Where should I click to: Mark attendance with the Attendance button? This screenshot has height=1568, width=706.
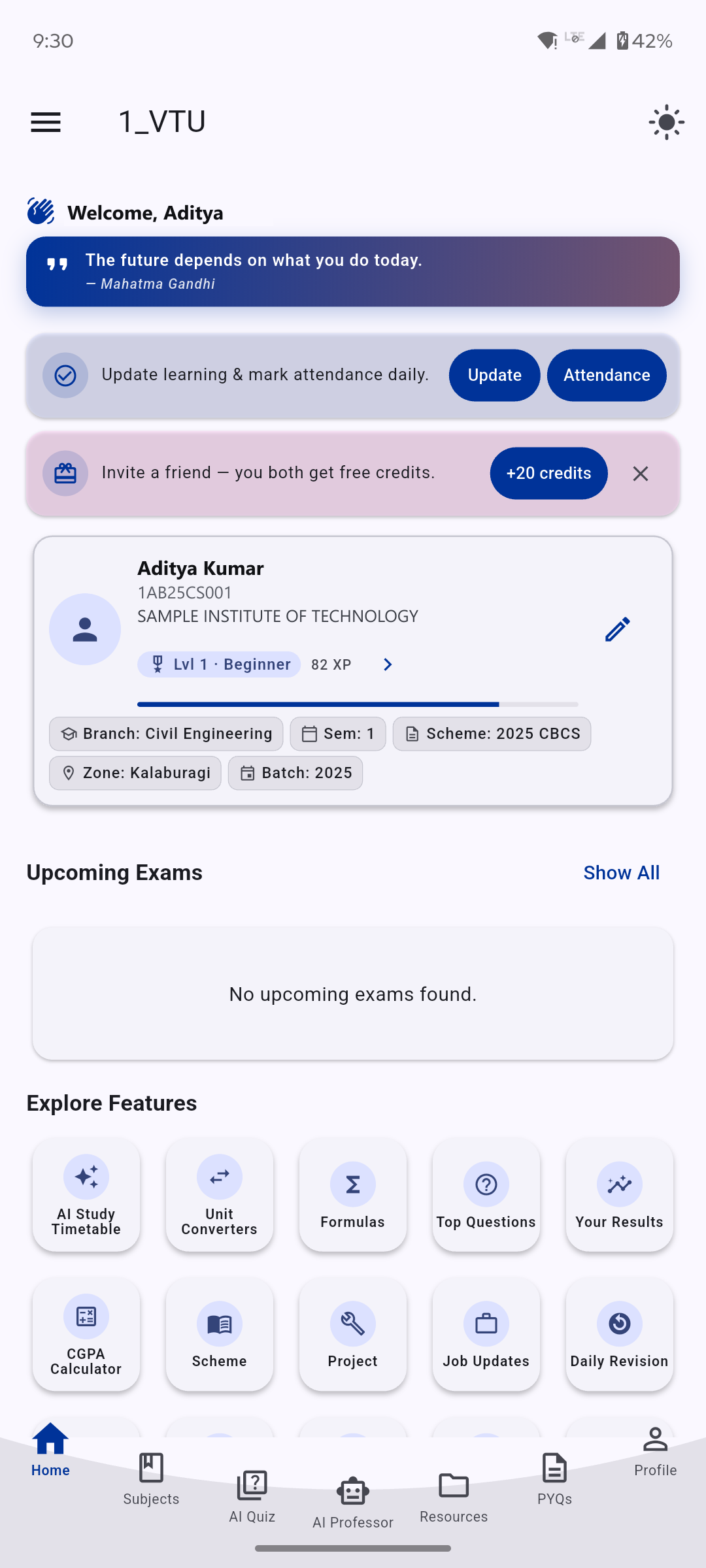607,375
